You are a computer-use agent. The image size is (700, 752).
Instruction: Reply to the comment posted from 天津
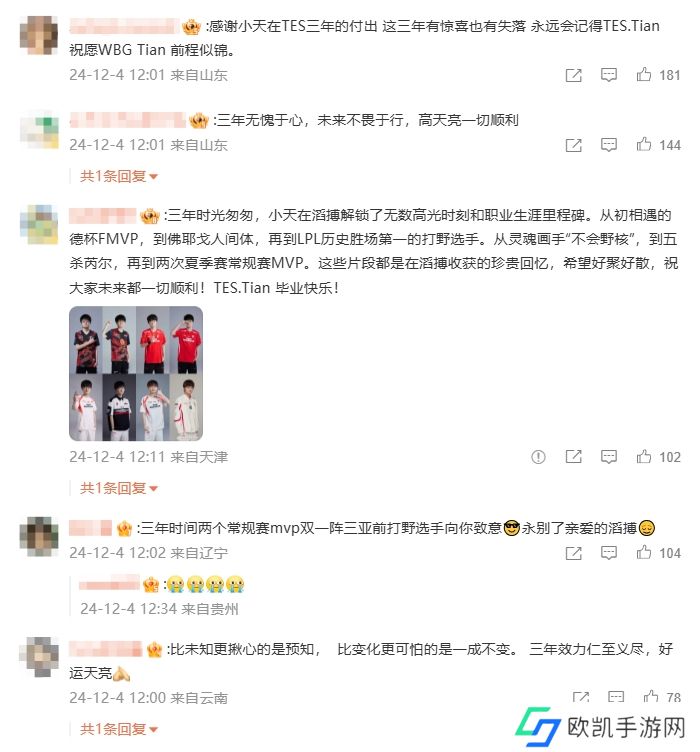(608, 457)
